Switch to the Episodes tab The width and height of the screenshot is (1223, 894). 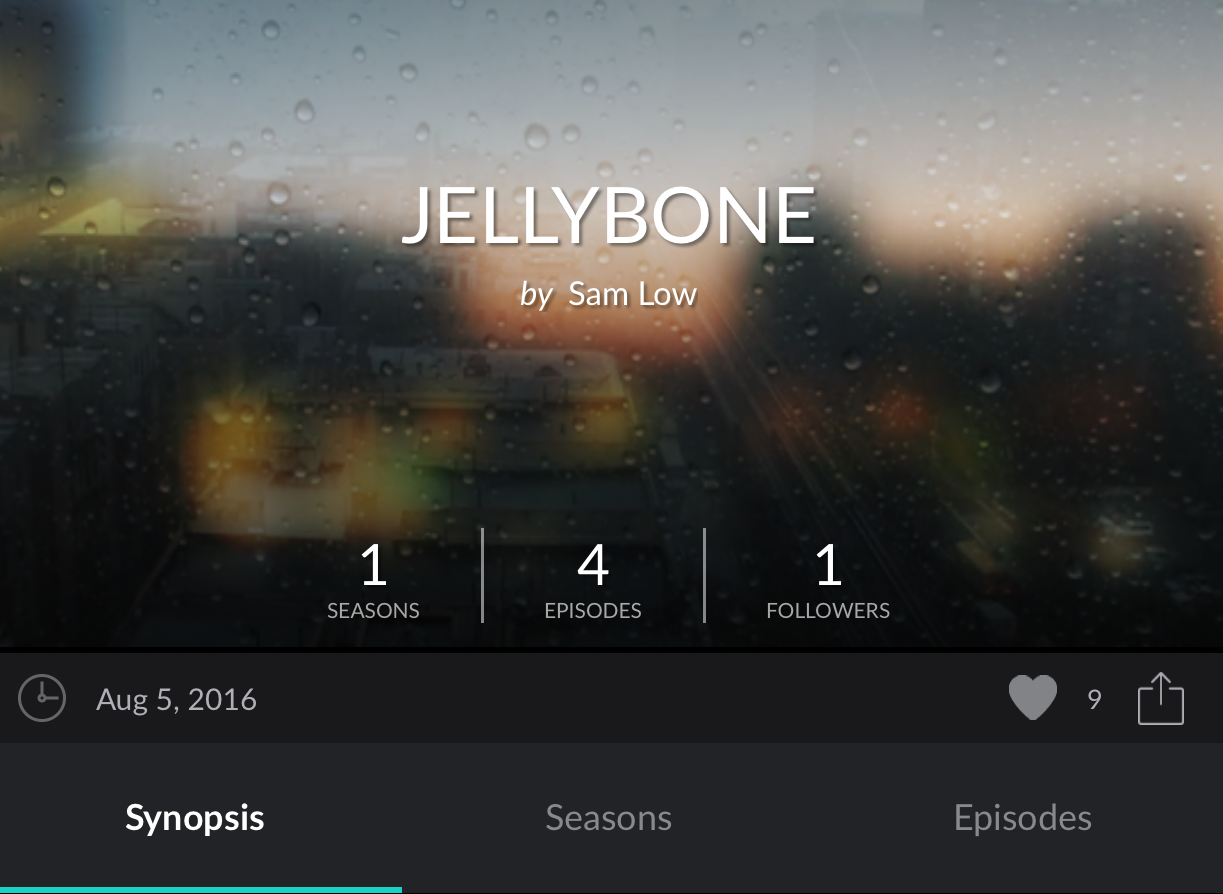1022,818
